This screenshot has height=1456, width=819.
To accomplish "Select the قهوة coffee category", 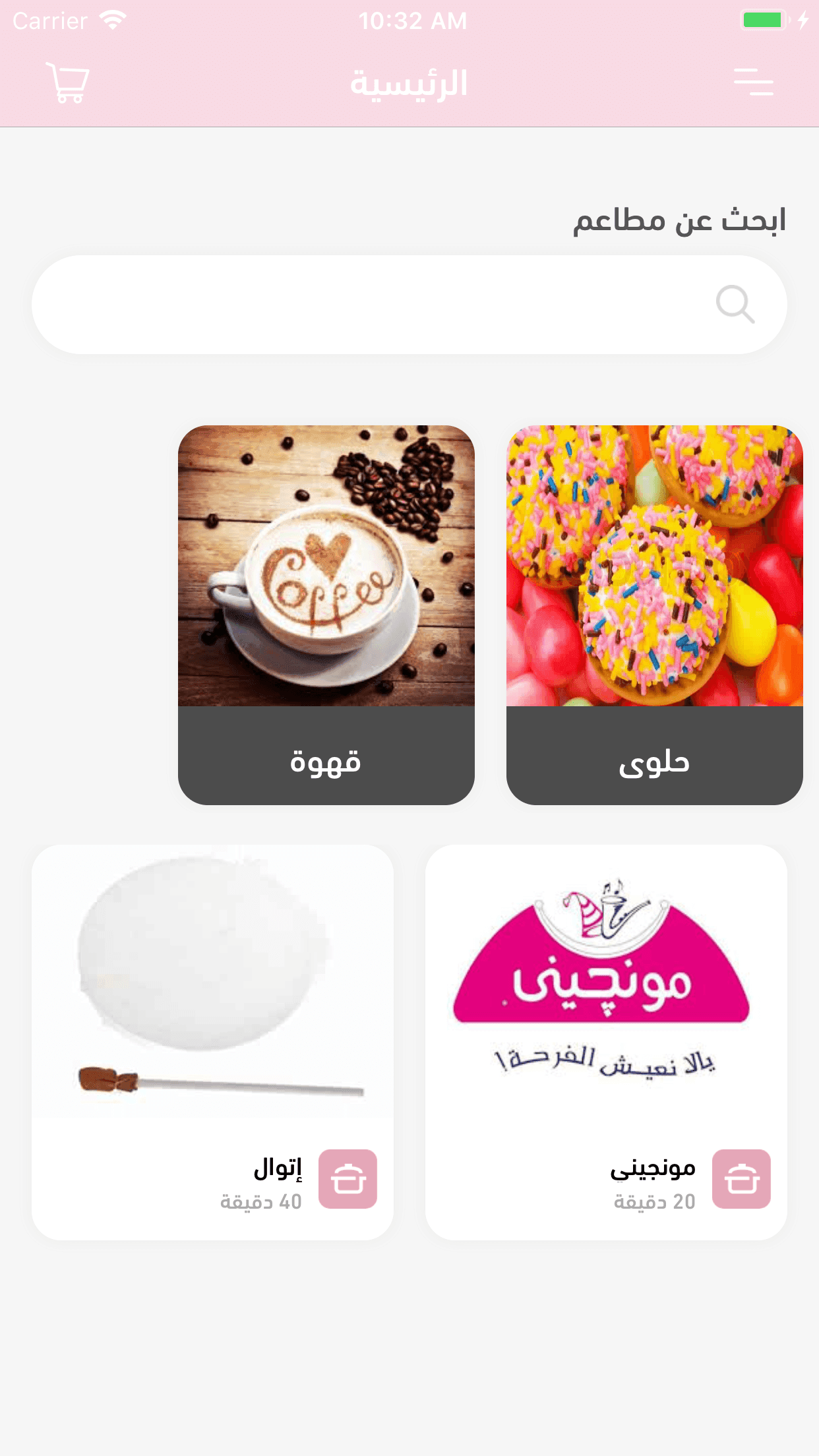I will pyautogui.click(x=326, y=615).
